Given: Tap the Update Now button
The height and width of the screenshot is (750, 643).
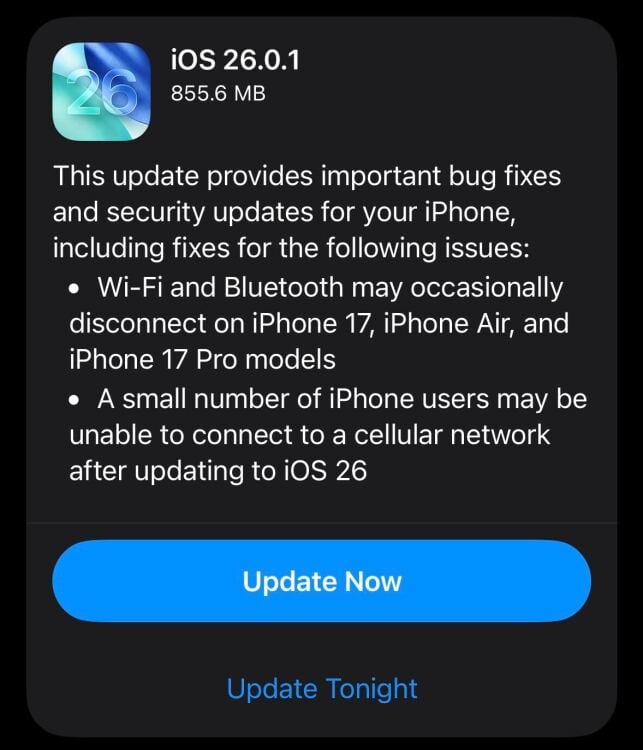Looking at the screenshot, I should click(321, 582).
